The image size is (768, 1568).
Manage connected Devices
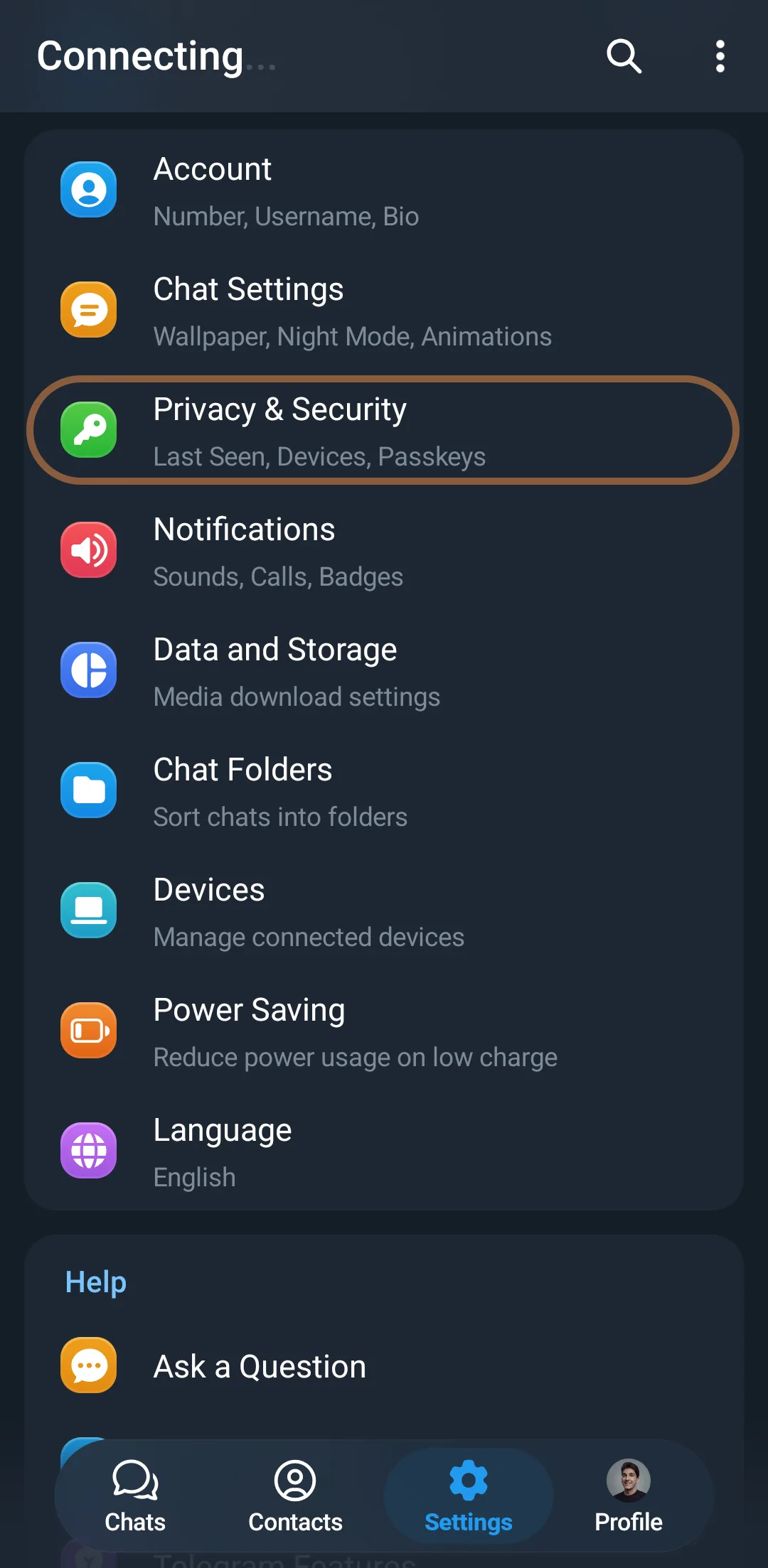[384, 911]
